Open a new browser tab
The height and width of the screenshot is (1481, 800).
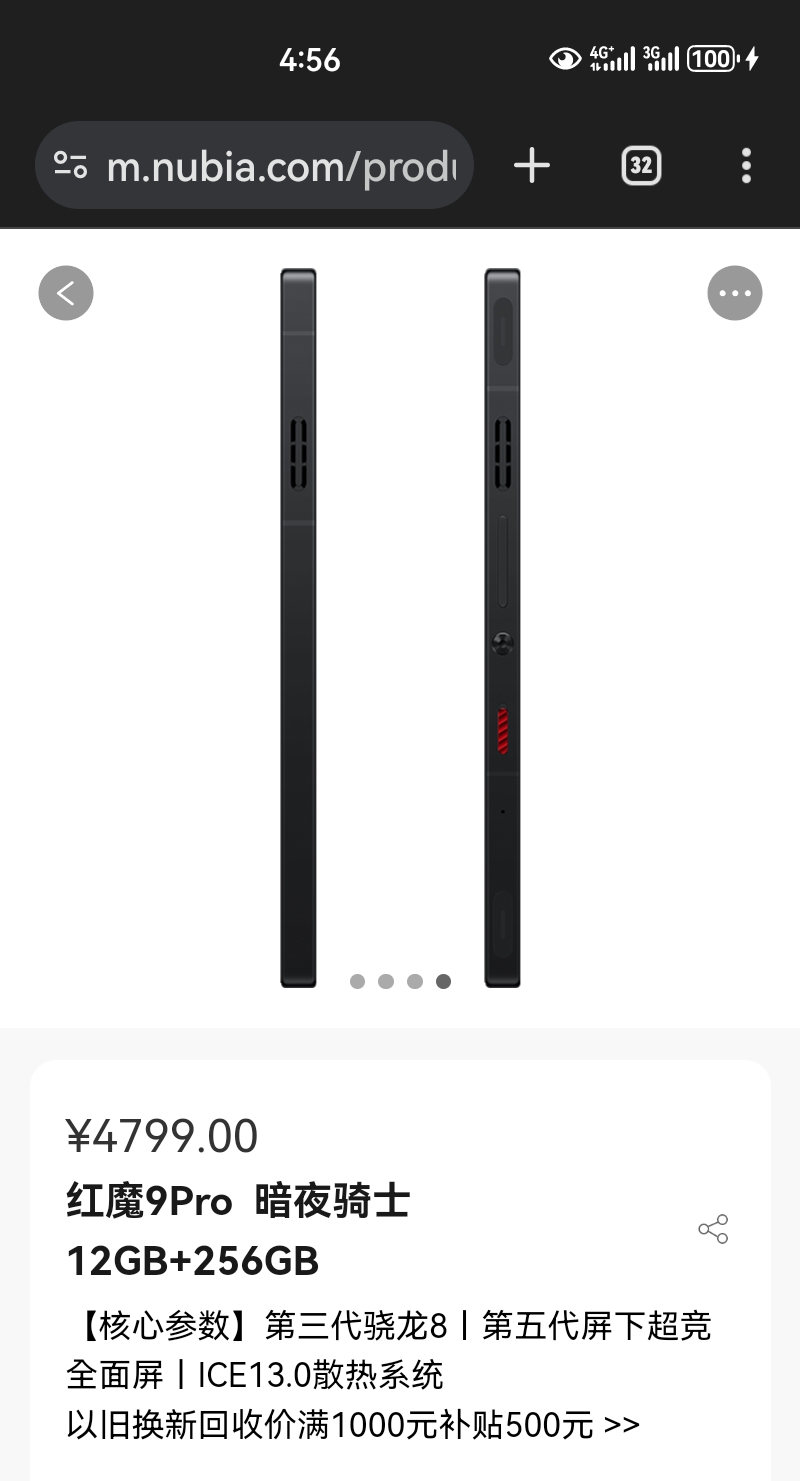(x=532, y=166)
